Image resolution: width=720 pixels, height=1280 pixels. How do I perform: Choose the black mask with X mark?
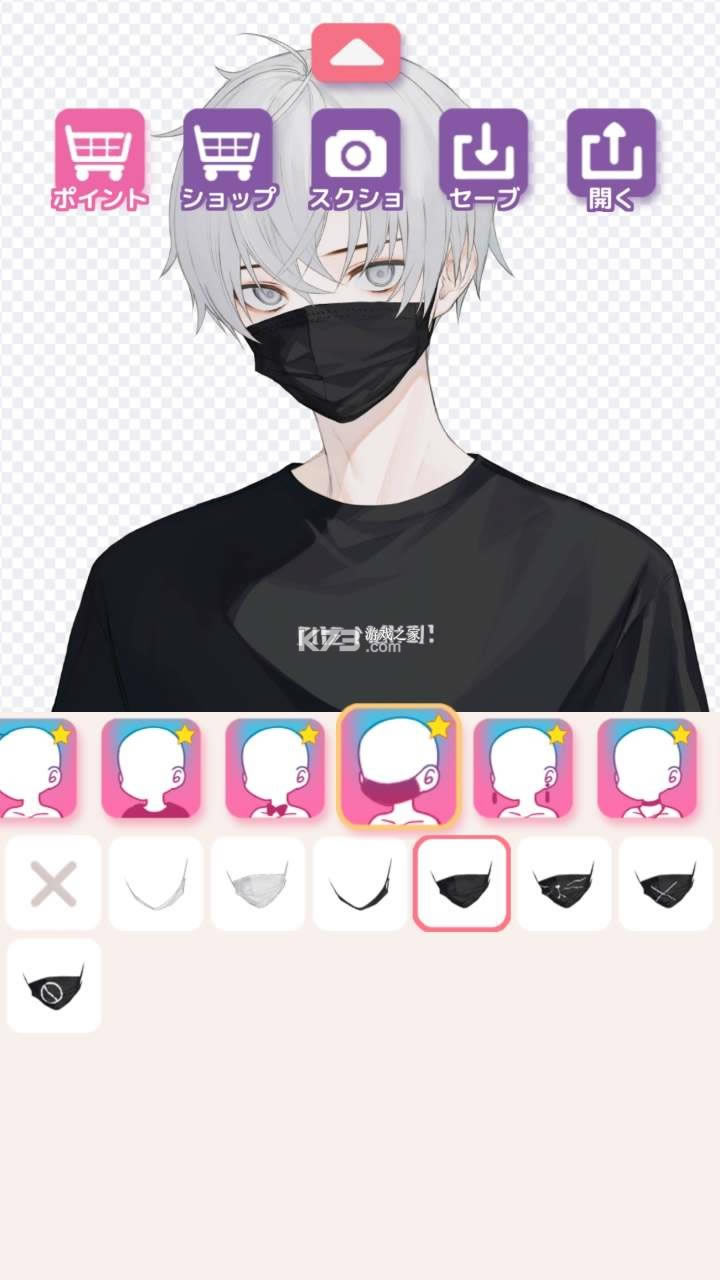pos(666,884)
